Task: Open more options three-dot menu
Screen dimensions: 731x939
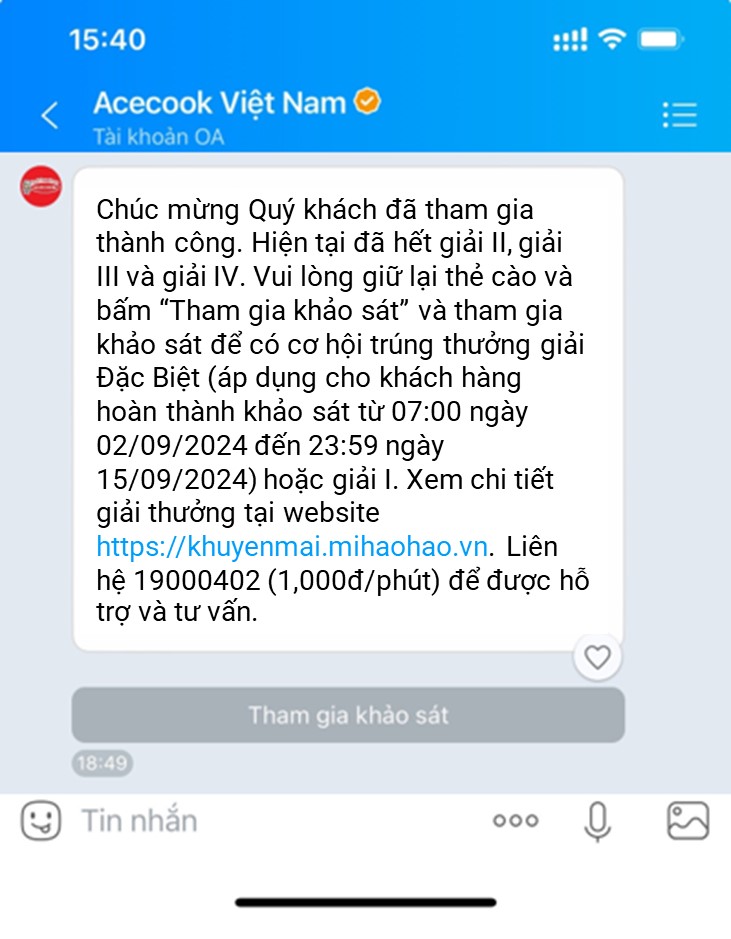Action: point(515,821)
